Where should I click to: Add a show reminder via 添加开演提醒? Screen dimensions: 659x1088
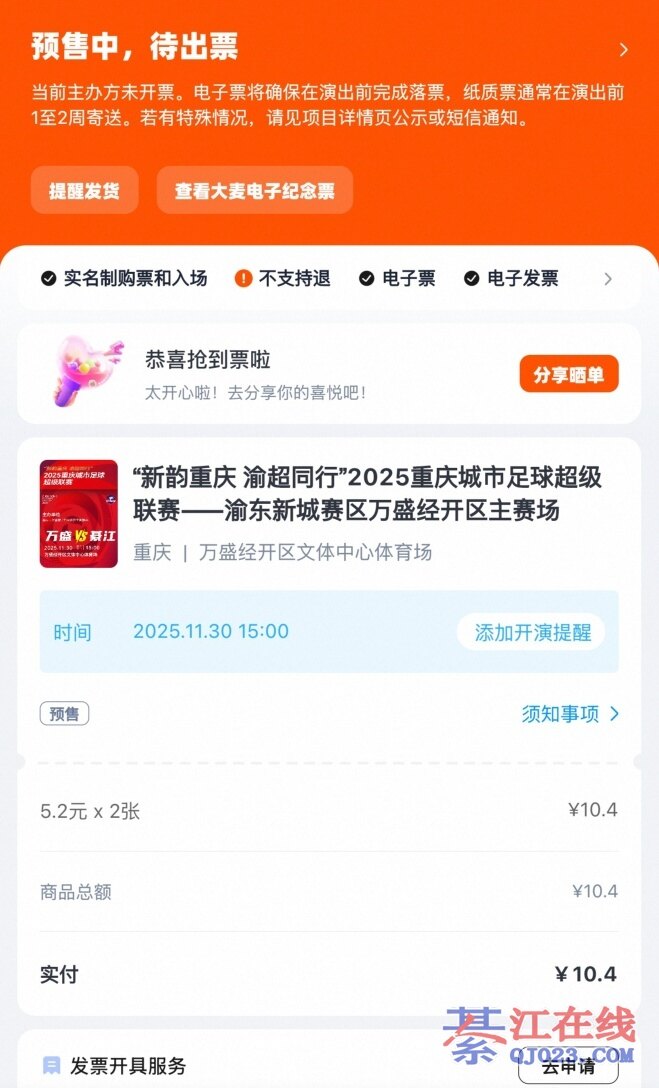[x=532, y=632]
